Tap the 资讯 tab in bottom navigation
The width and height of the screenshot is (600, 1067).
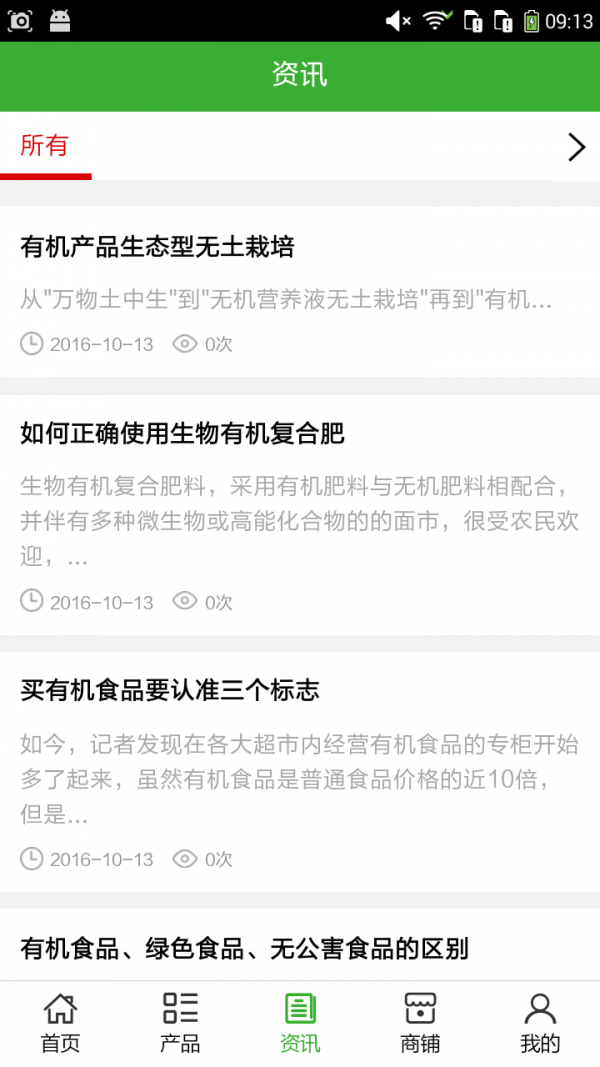tap(300, 1023)
